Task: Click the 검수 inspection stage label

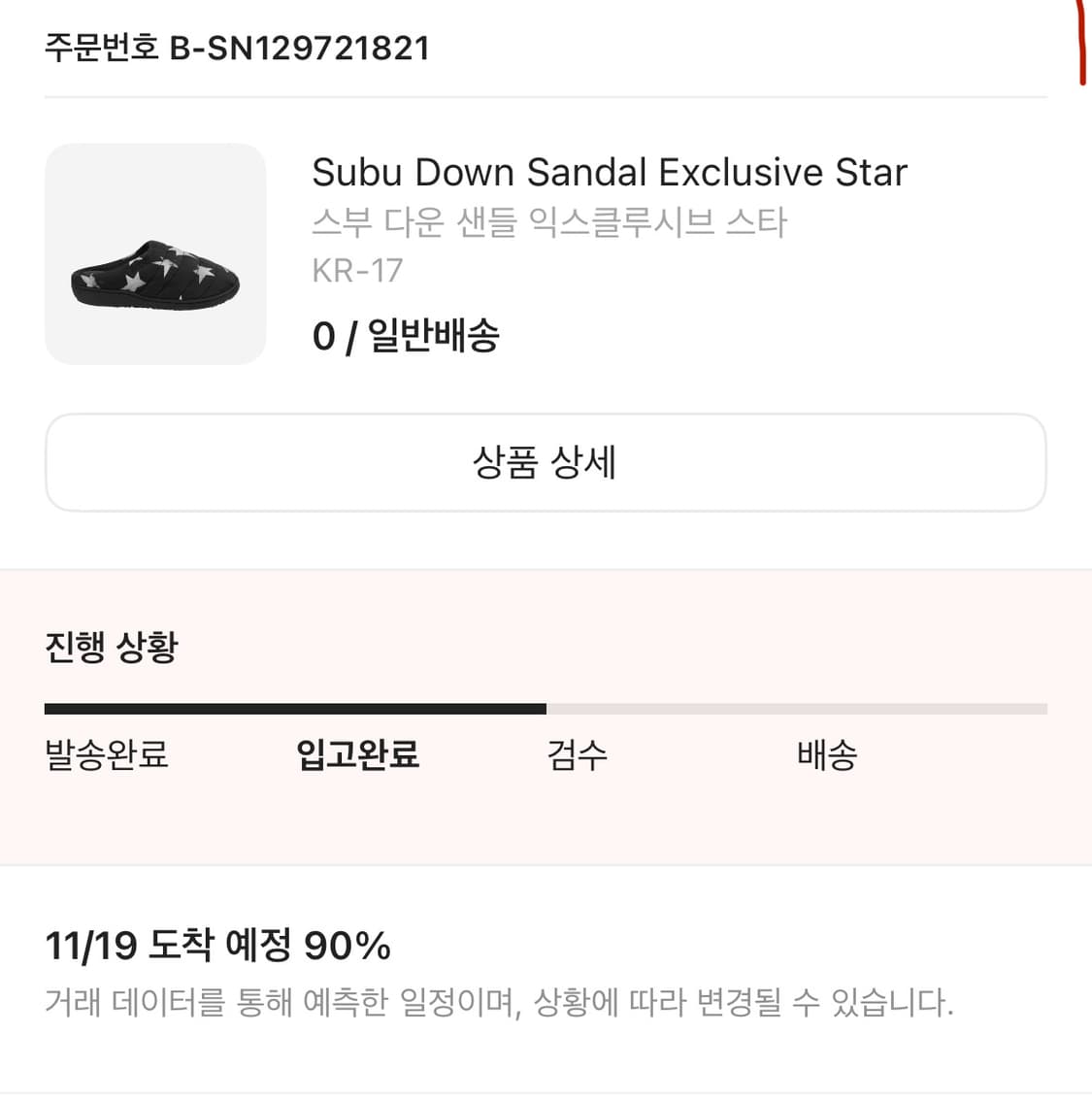Action: (577, 755)
